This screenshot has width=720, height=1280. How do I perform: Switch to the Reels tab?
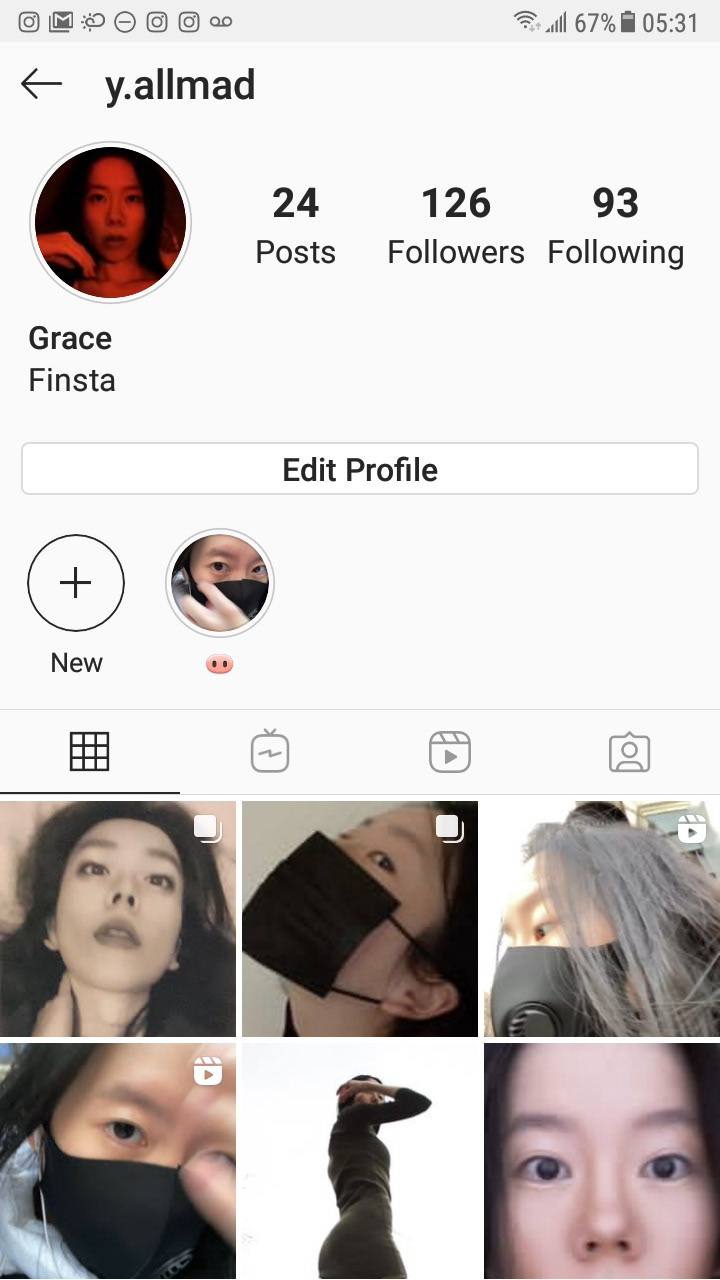[450, 752]
